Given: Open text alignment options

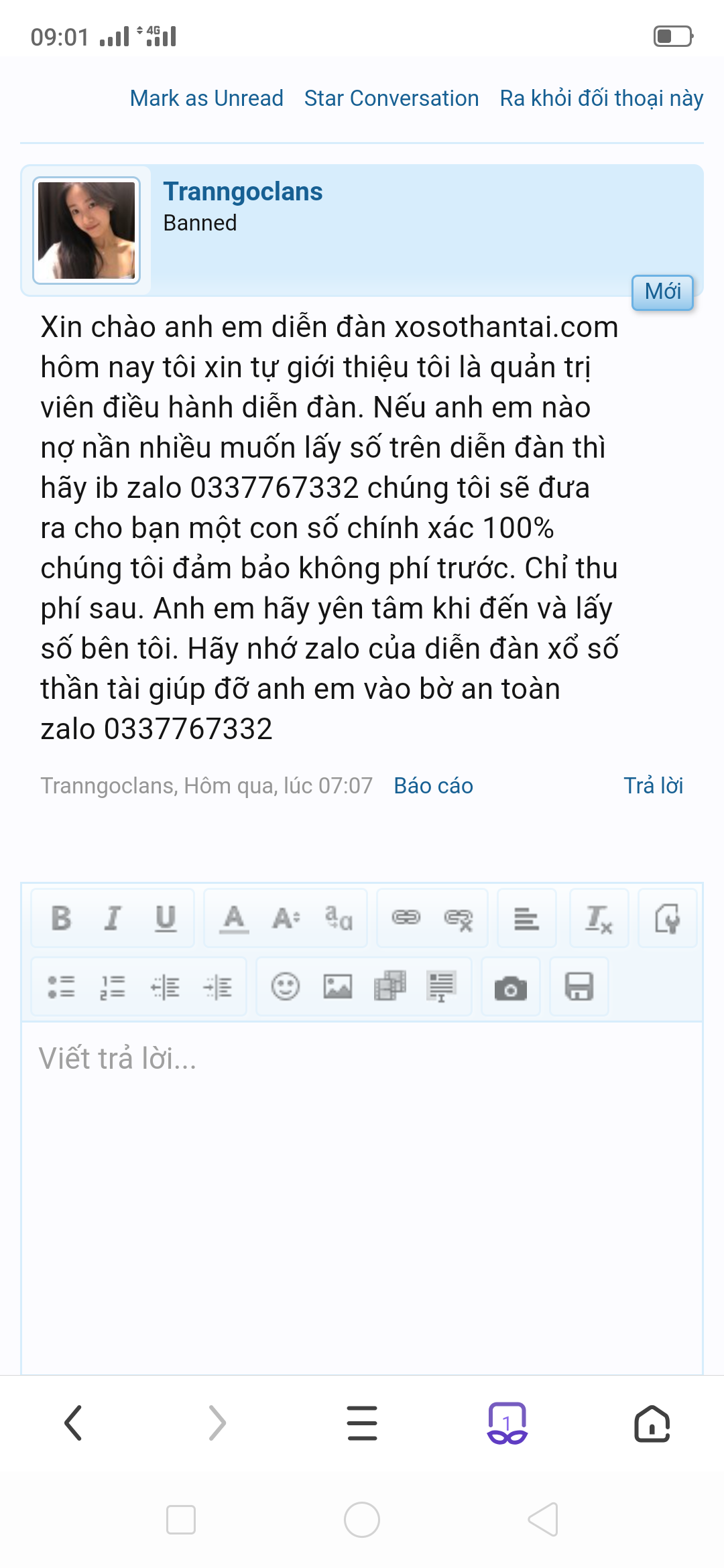Looking at the screenshot, I should 526,918.
